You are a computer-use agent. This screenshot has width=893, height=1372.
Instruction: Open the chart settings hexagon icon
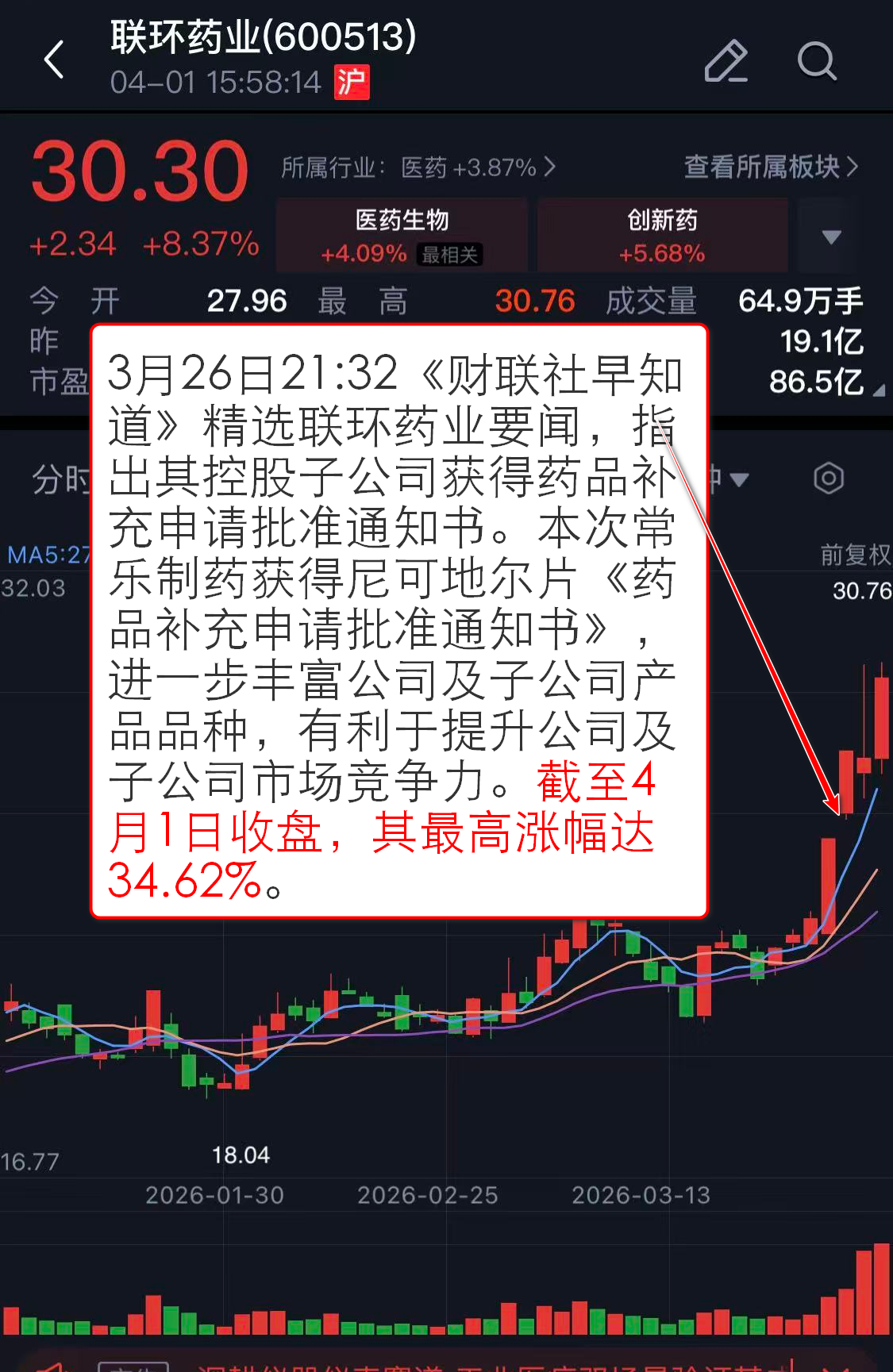(x=828, y=478)
